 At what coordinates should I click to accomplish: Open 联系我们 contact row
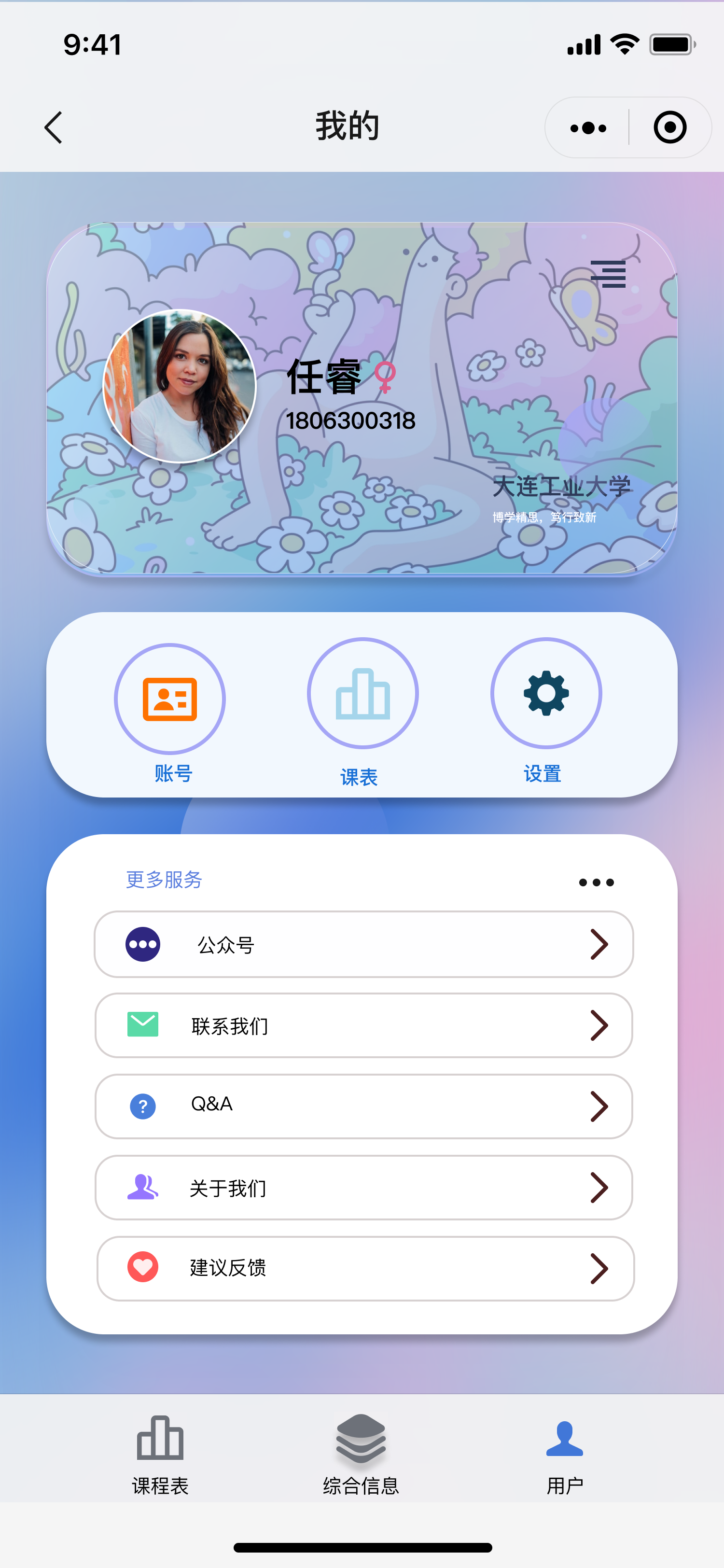[x=363, y=1026]
